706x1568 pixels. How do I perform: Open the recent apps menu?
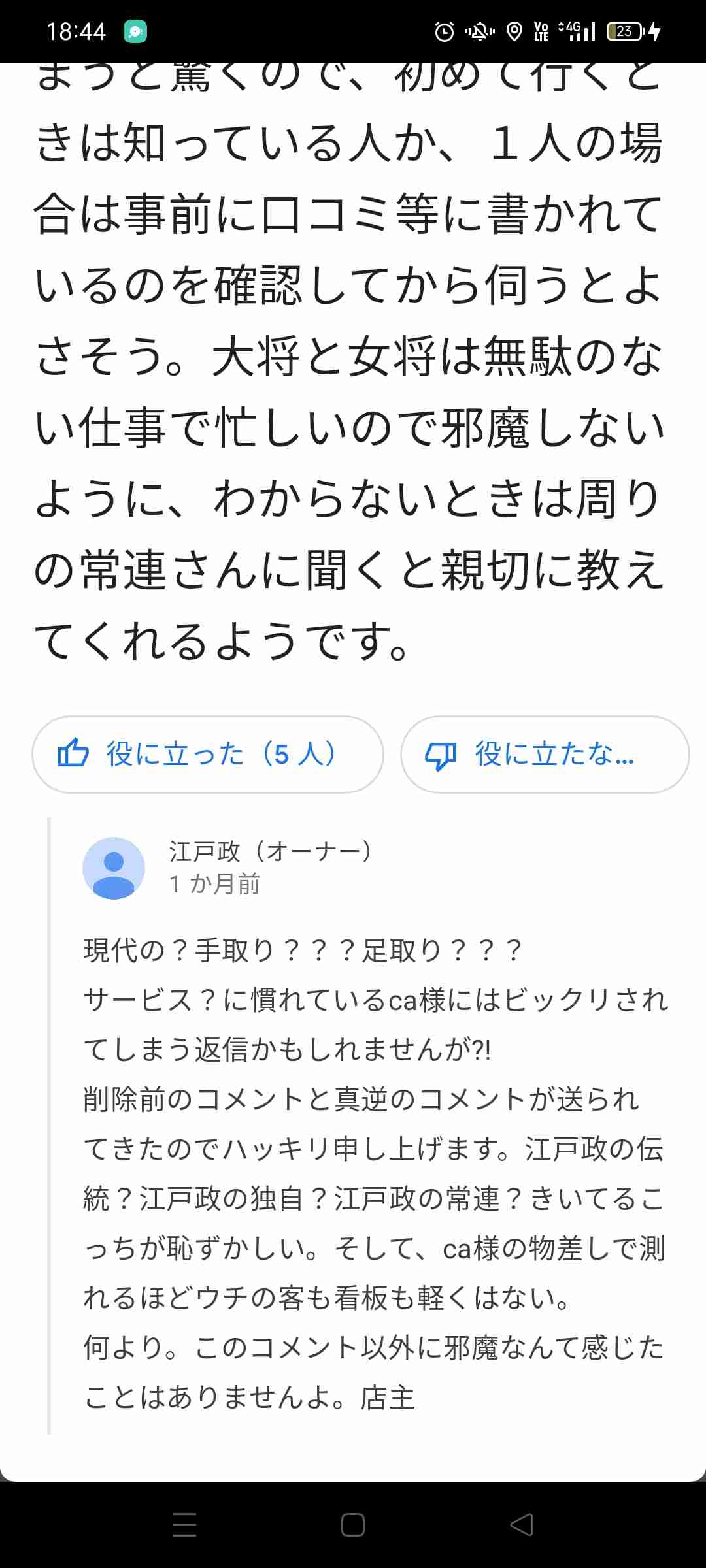click(184, 1525)
